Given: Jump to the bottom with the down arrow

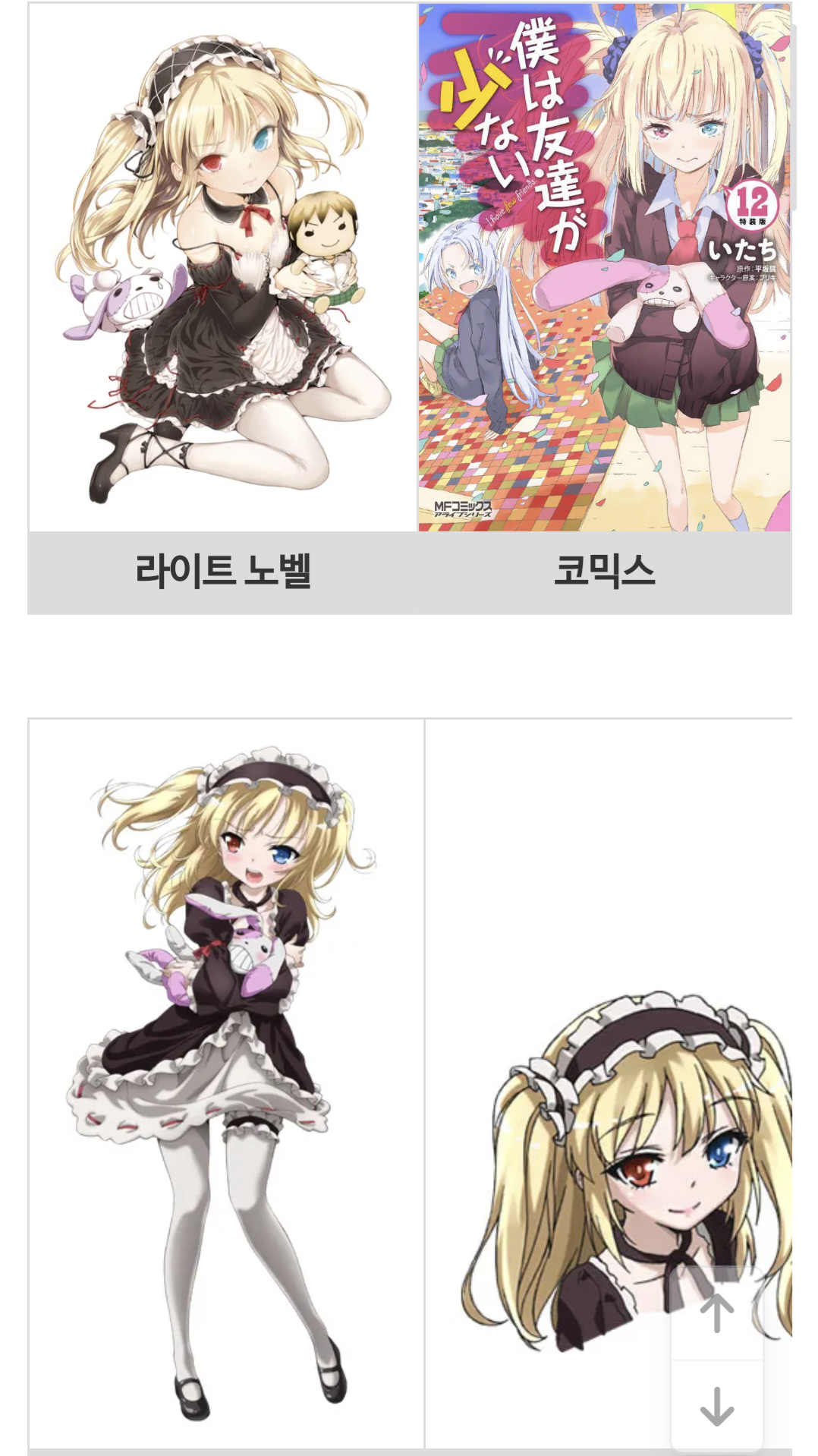Looking at the screenshot, I should [x=716, y=1405].
